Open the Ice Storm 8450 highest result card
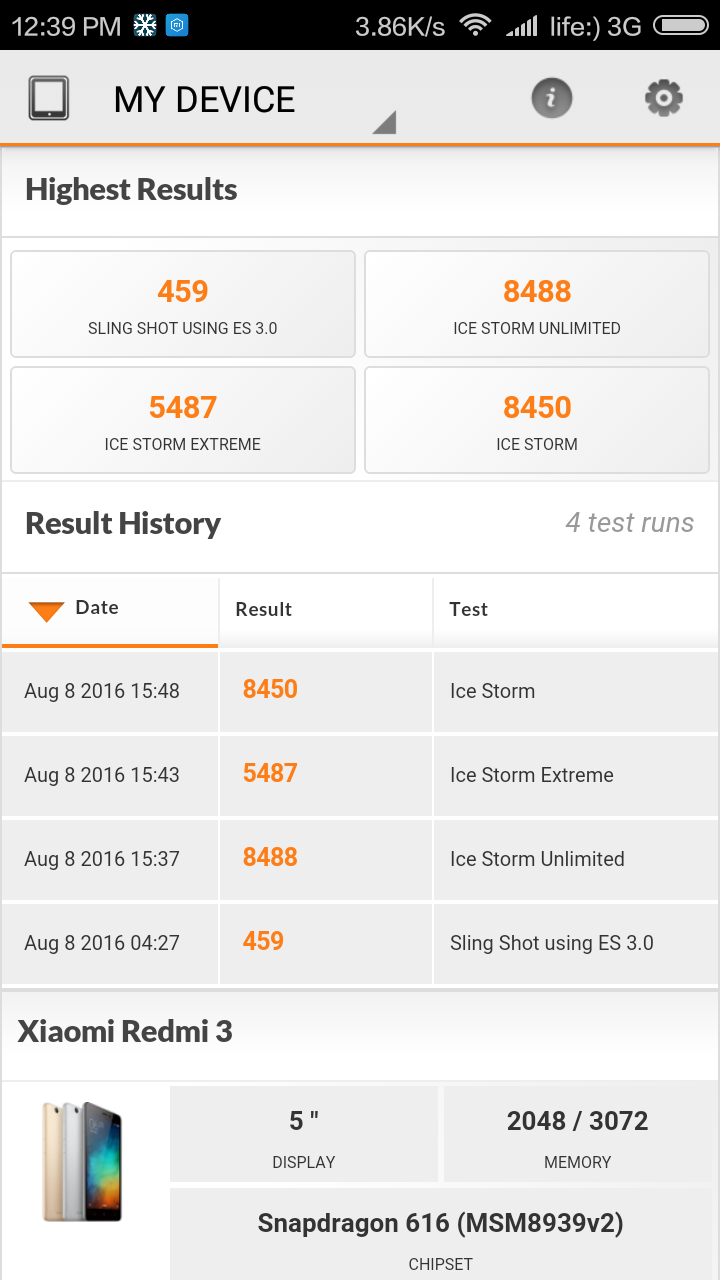This screenshot has height=1280, width=720. (537, 420)
